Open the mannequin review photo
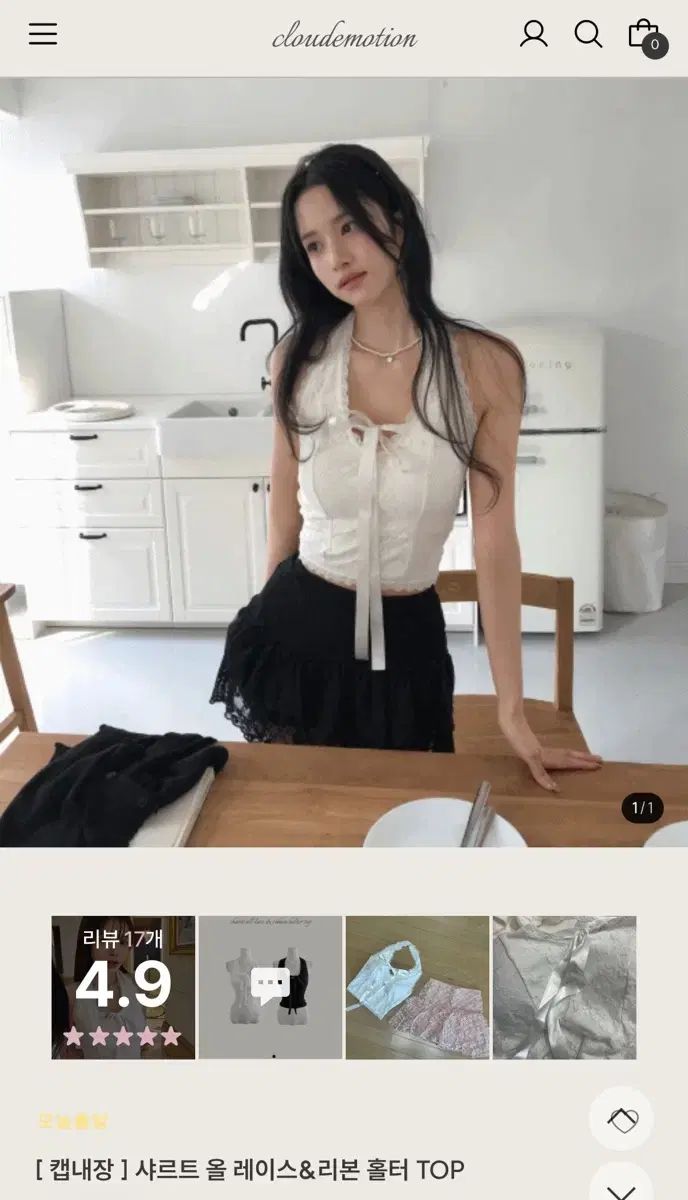 (270, 987)
